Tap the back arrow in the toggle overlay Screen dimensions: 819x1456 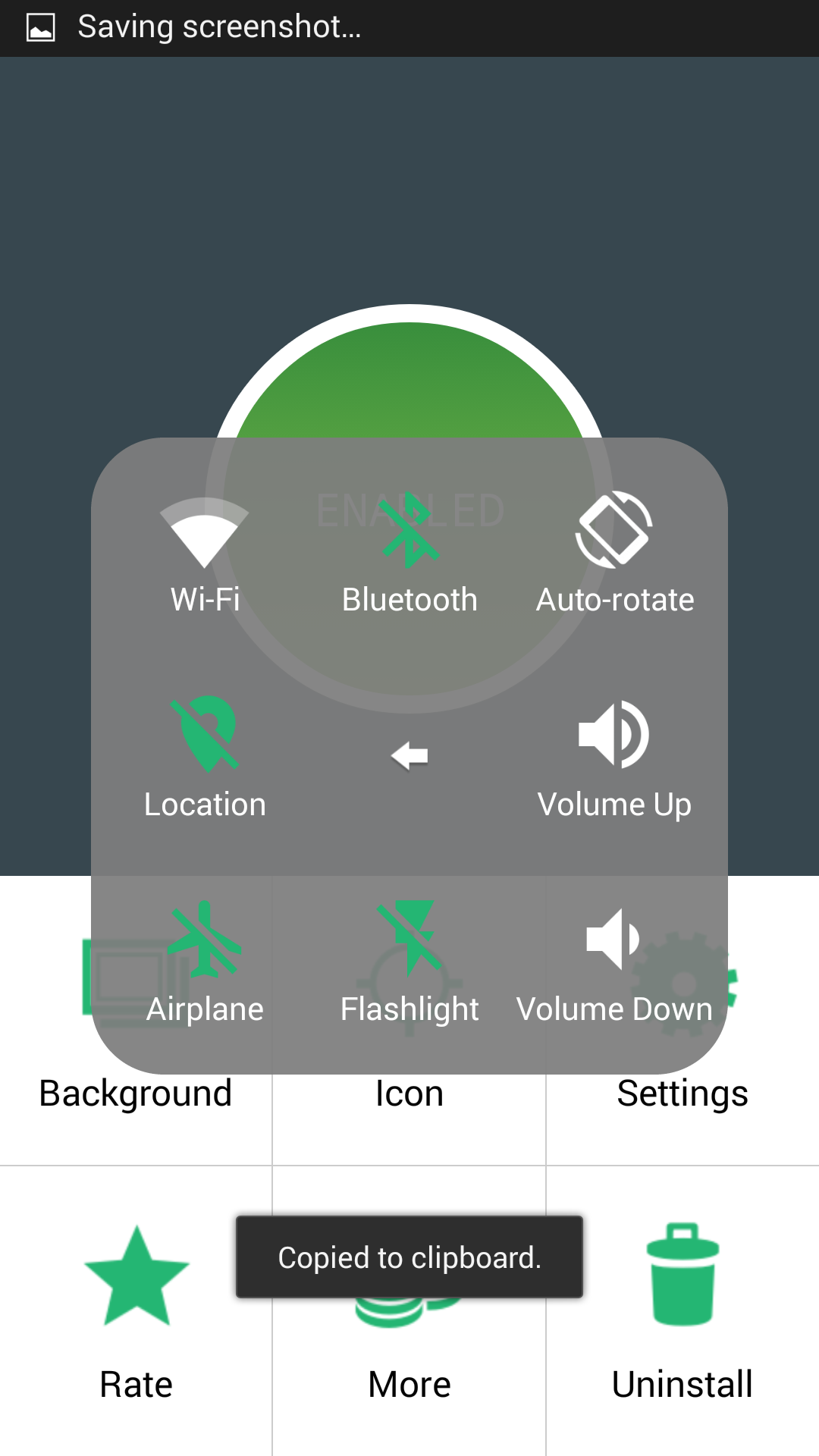click(x=409, y=755)
